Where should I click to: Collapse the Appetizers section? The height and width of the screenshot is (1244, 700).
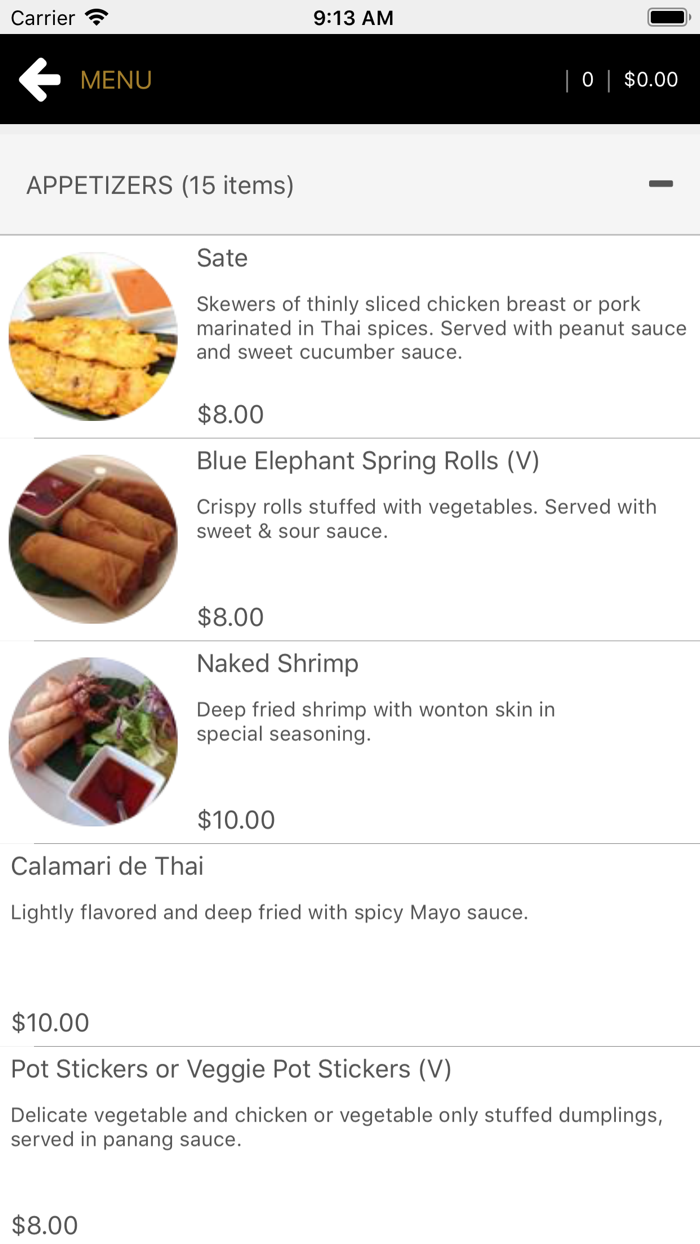coord(660,184)
